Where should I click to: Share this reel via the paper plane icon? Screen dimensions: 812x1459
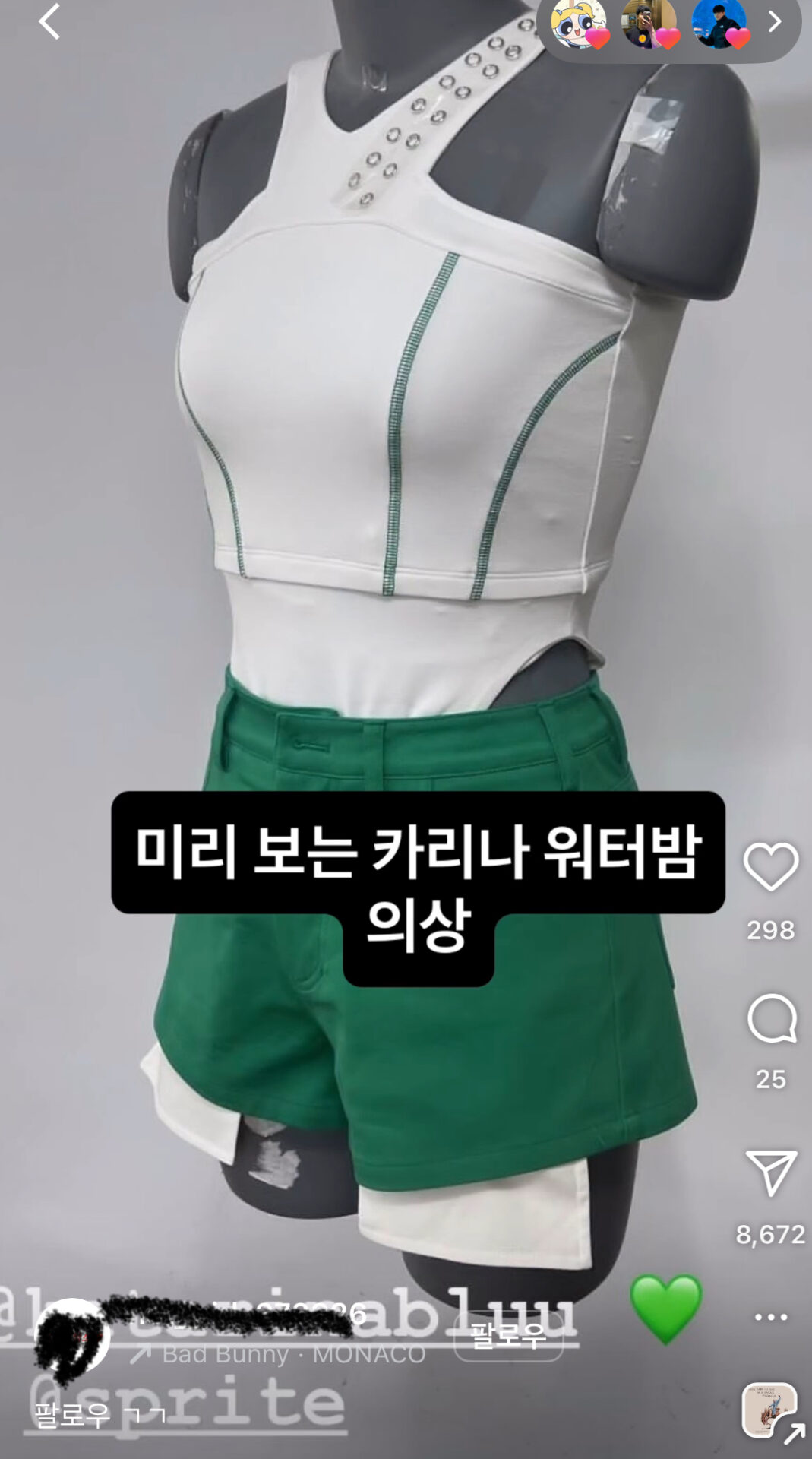(770, 1173)
